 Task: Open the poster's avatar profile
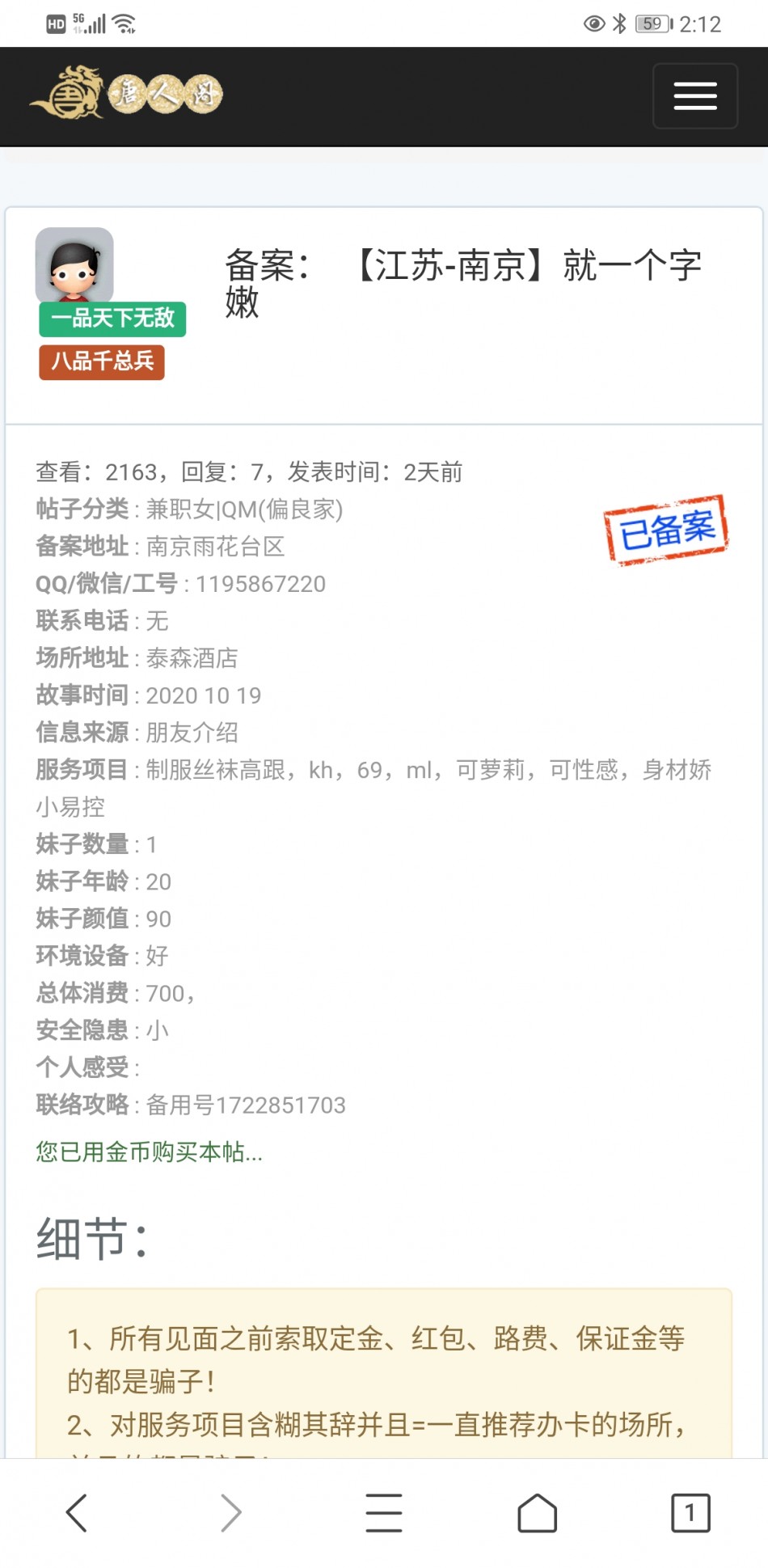click(x=74, y=265)
